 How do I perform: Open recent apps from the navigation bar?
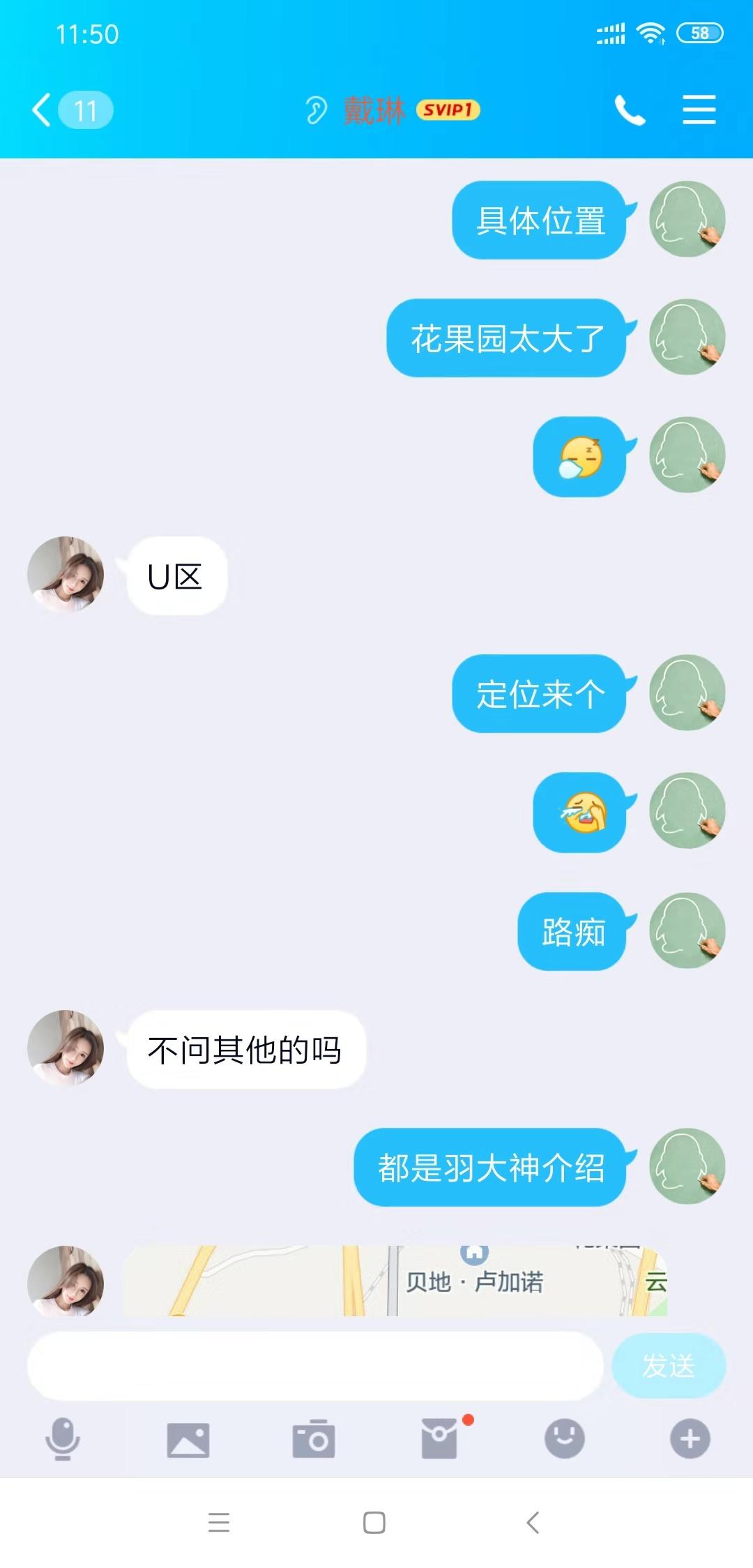[219, 1522]
